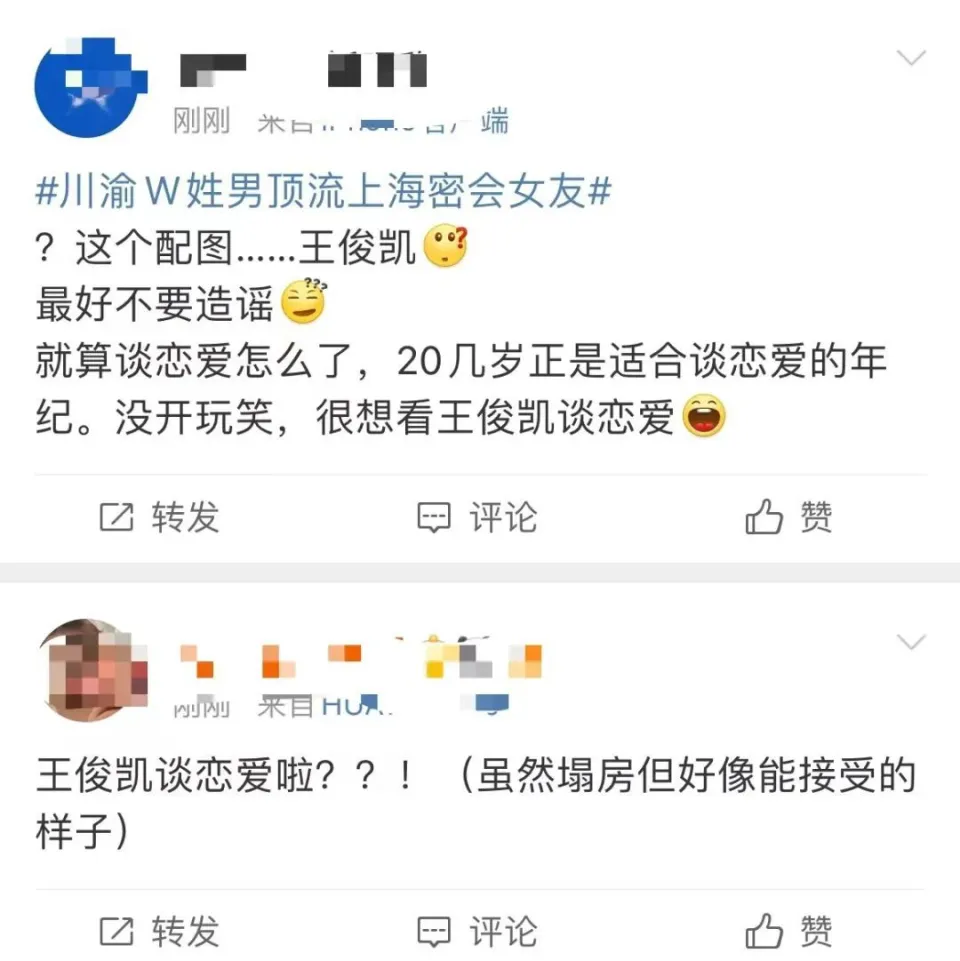The height and width of the screenshot is (961, 960).
Task: Open the hashtag 川渝W姓男顶流上海密会女友
Action: pyautogui.click(x=322, y=191)
